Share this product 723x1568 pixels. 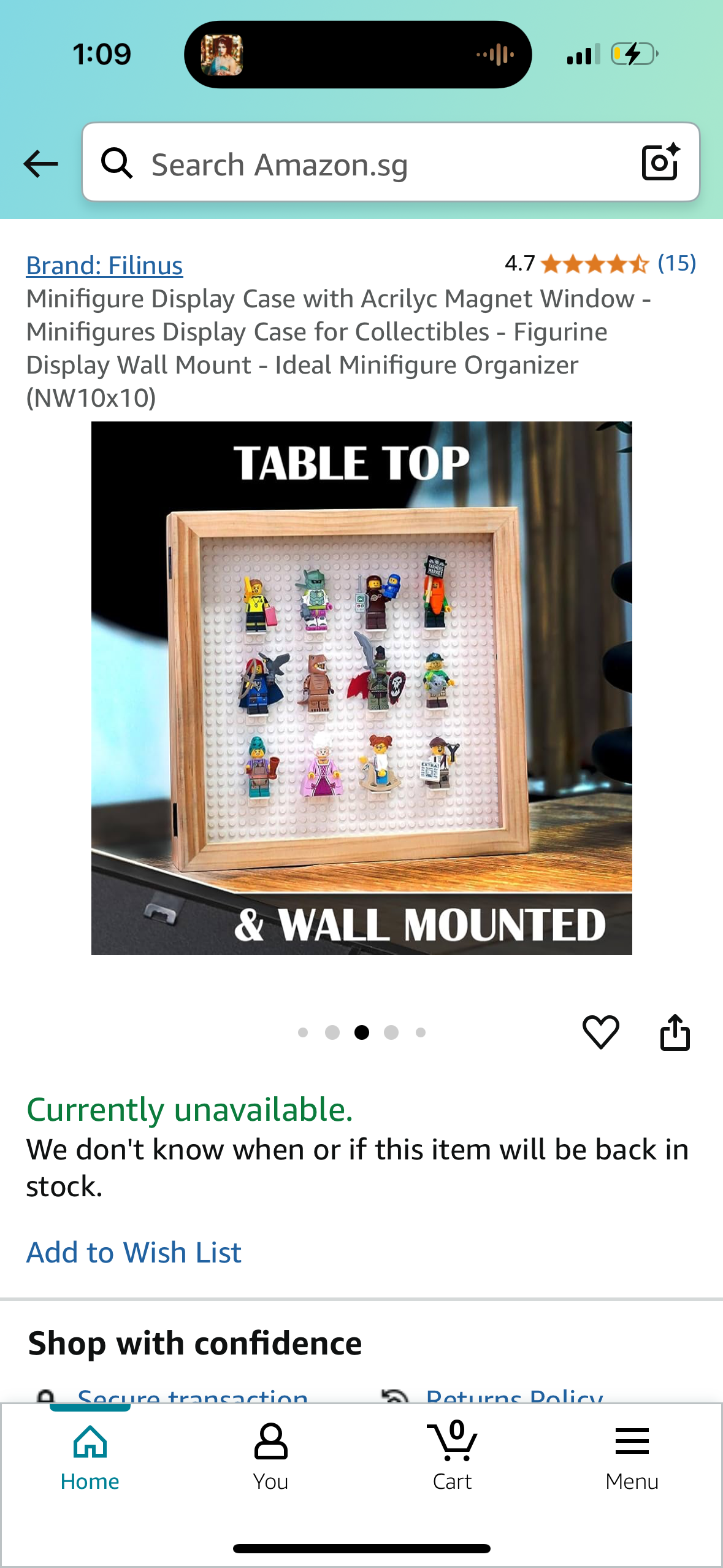pyautogui.click(x=675, y=1032)
